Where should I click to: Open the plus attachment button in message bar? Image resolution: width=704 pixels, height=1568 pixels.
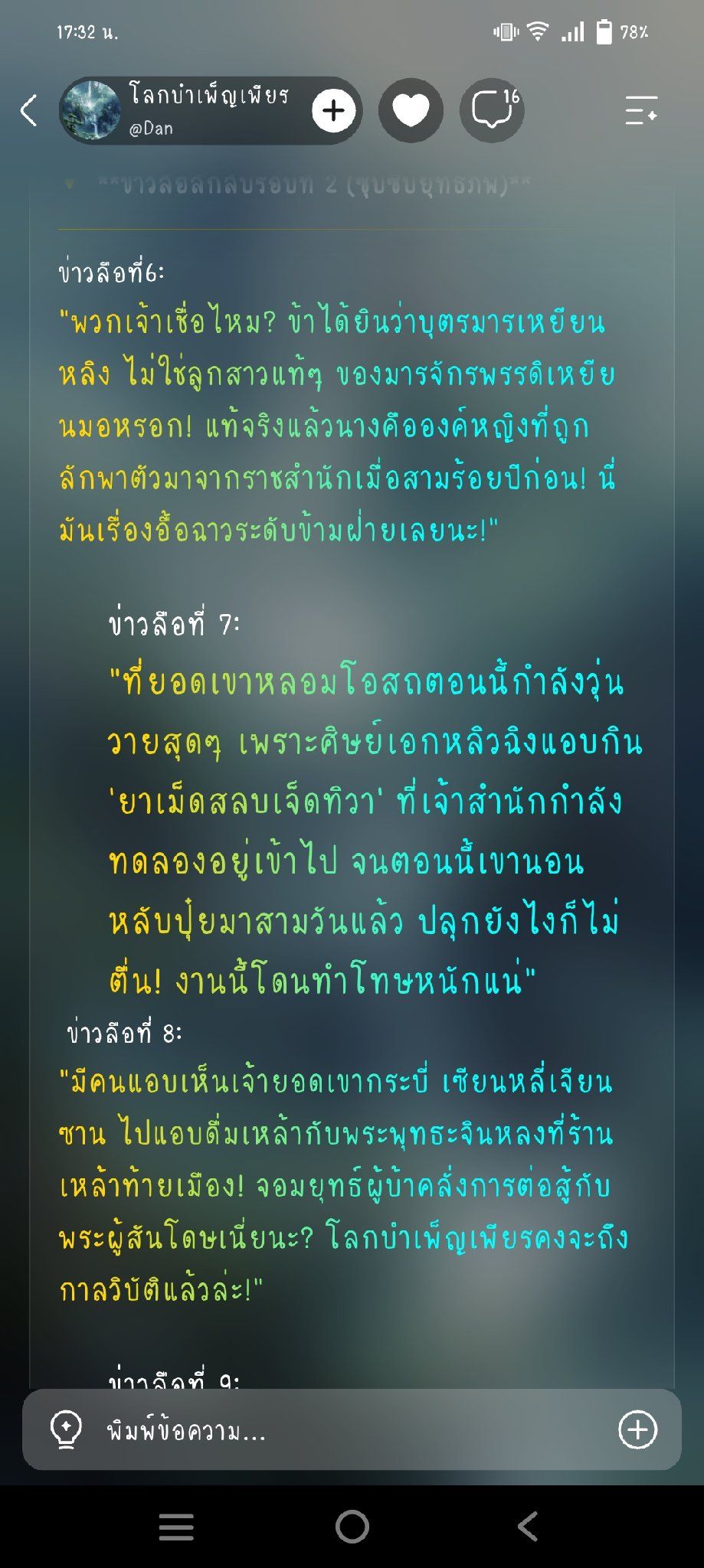point(637,1429)
